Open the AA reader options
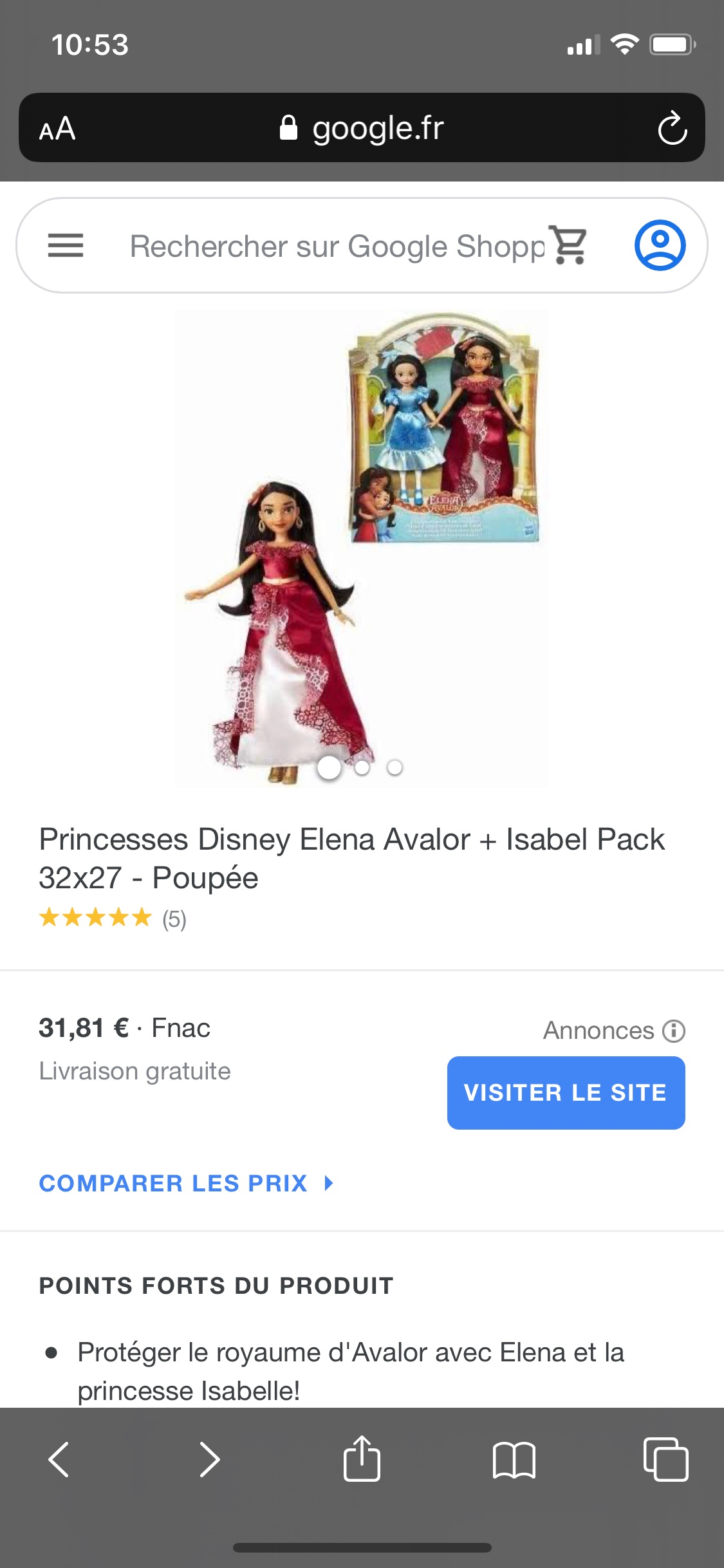This screenshot has width=724, height=1568. (57, 129)
